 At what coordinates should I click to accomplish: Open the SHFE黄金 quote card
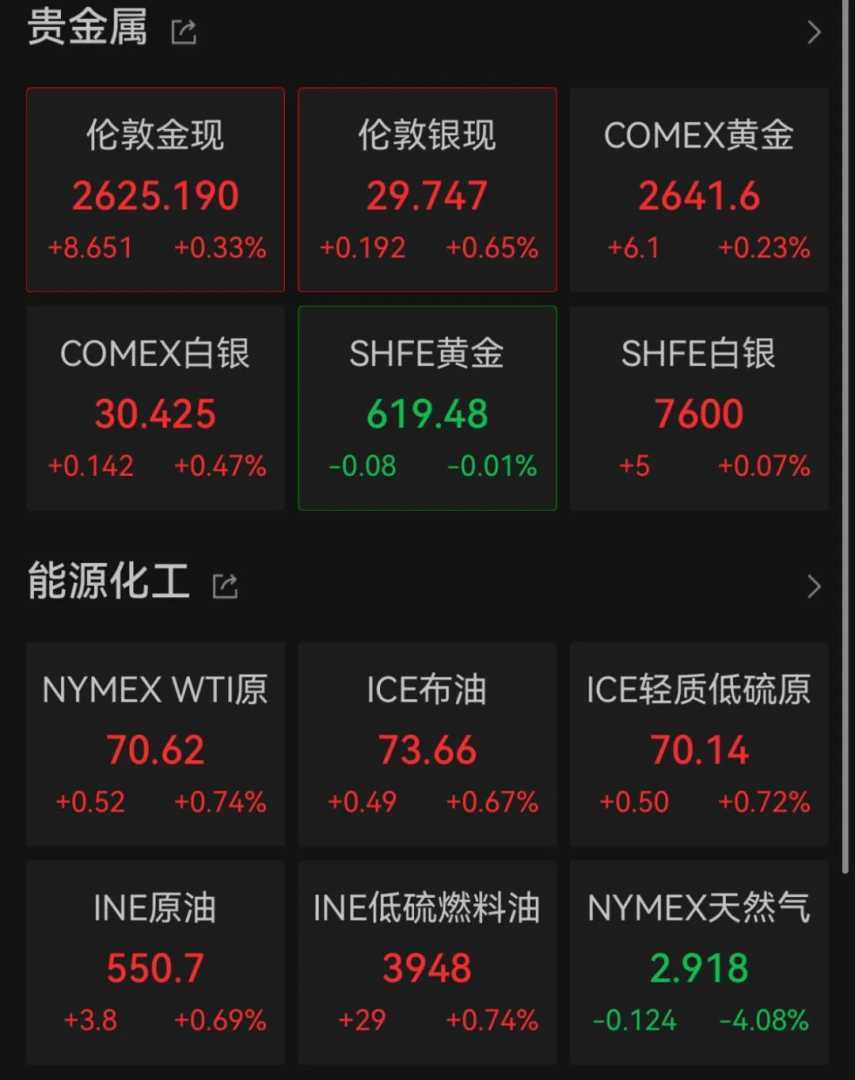(x=427, y=408)
